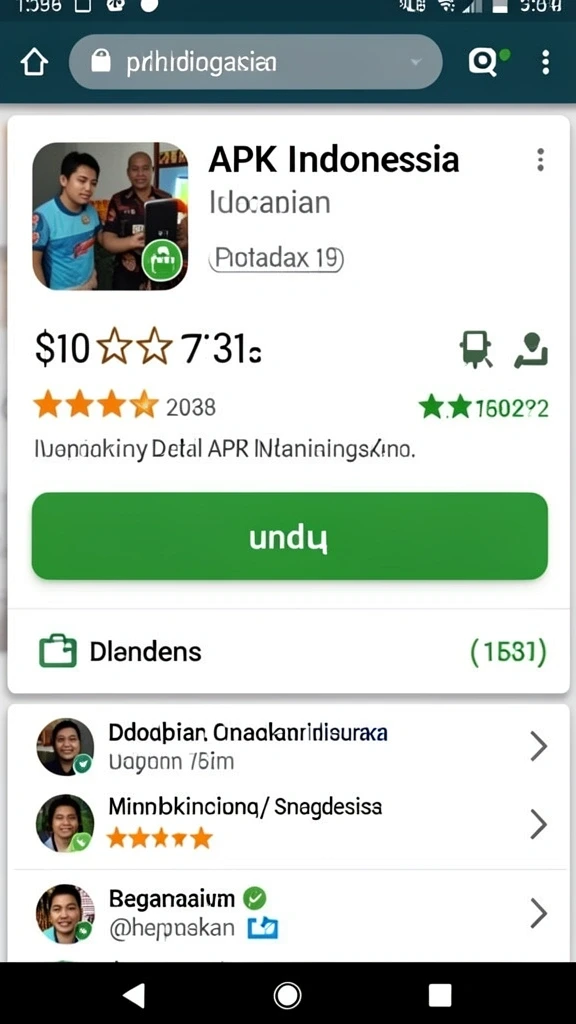
Task: Open the address bar with the lock icon
Action: (x=255, y=62)
